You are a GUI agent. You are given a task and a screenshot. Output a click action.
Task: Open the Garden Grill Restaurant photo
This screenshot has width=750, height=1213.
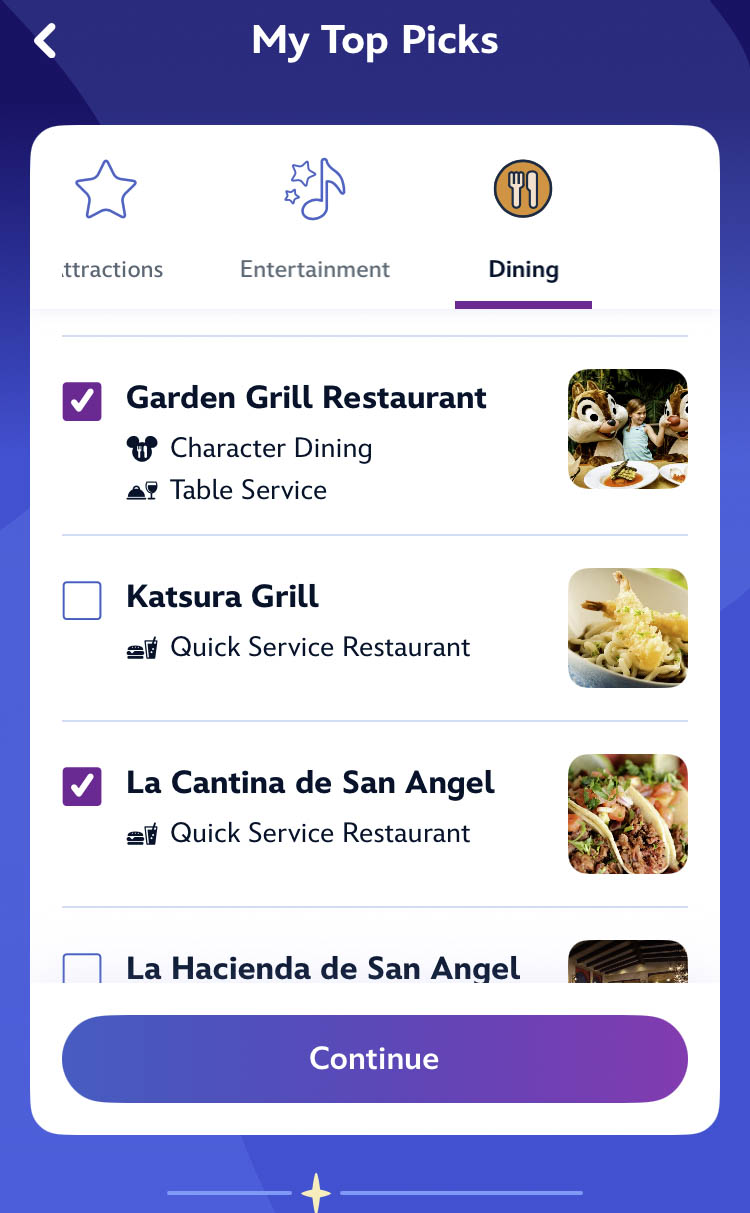[x=627, y=429]
